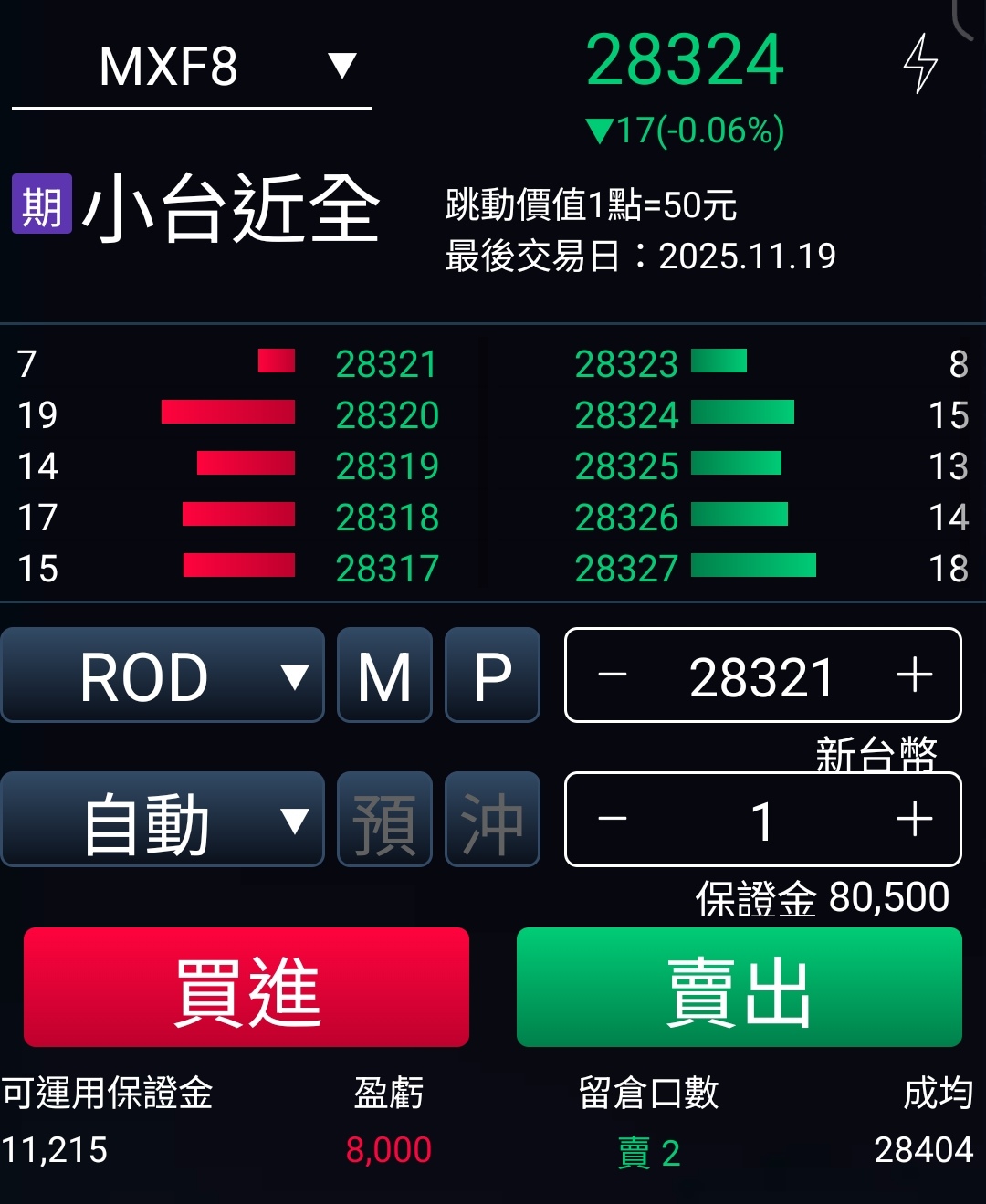
Task: Edit the quantity field showing 1
Action: [761, 820]
